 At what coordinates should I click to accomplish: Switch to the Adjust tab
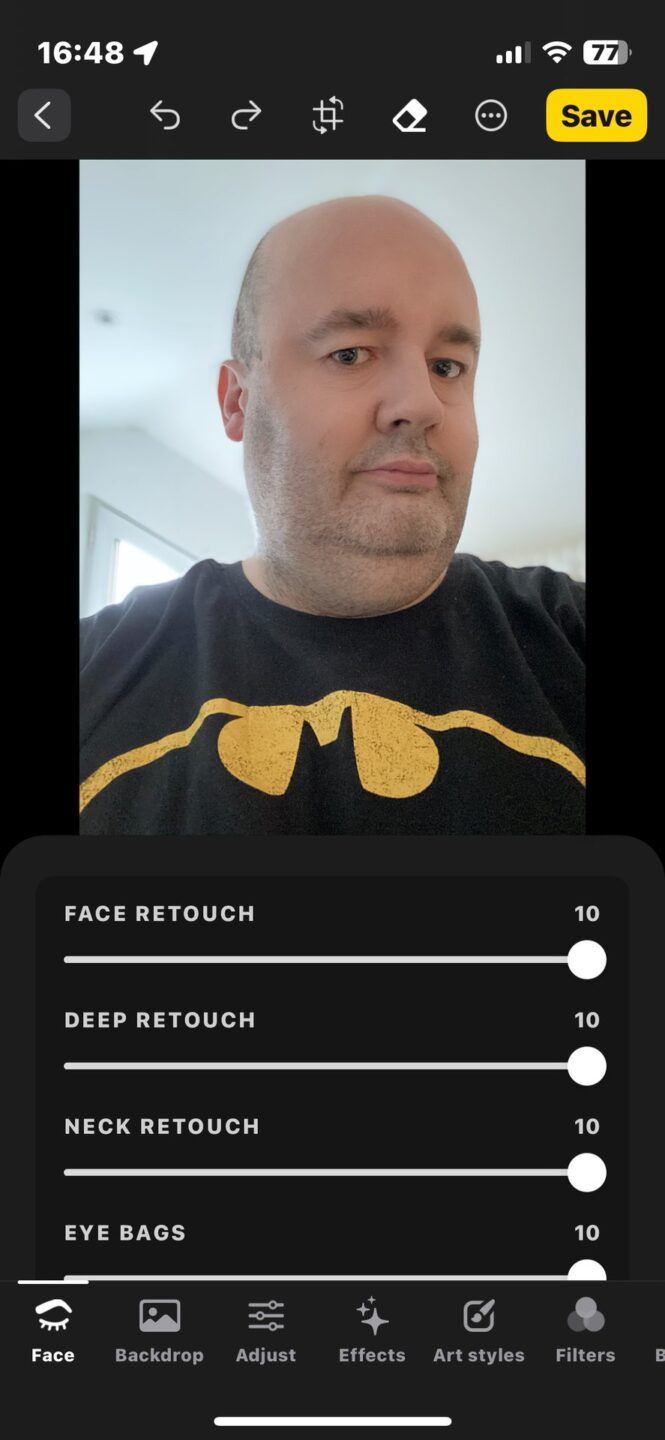tap(266, 1331)
